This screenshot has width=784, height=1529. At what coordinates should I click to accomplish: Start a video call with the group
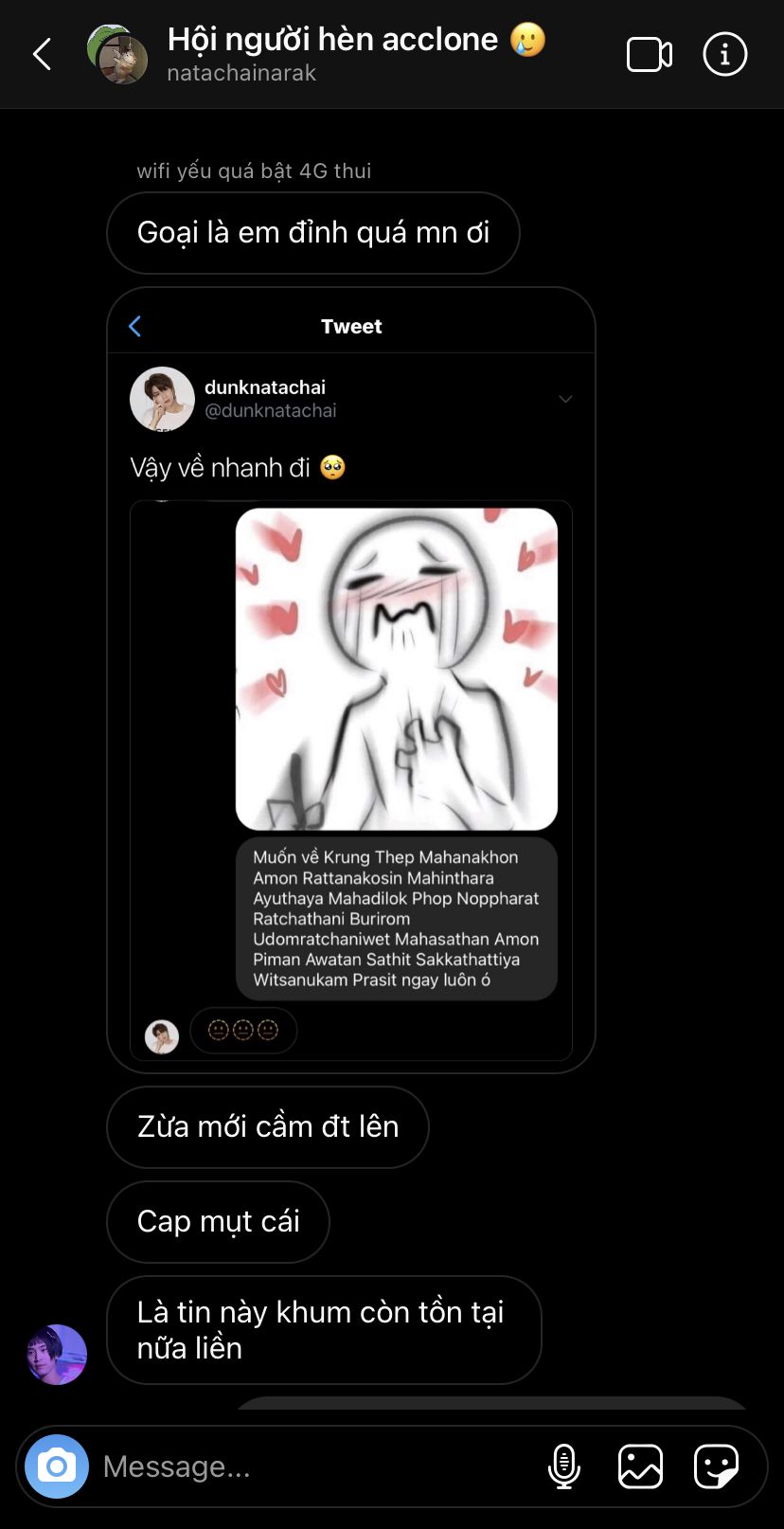tap(650, 55)
